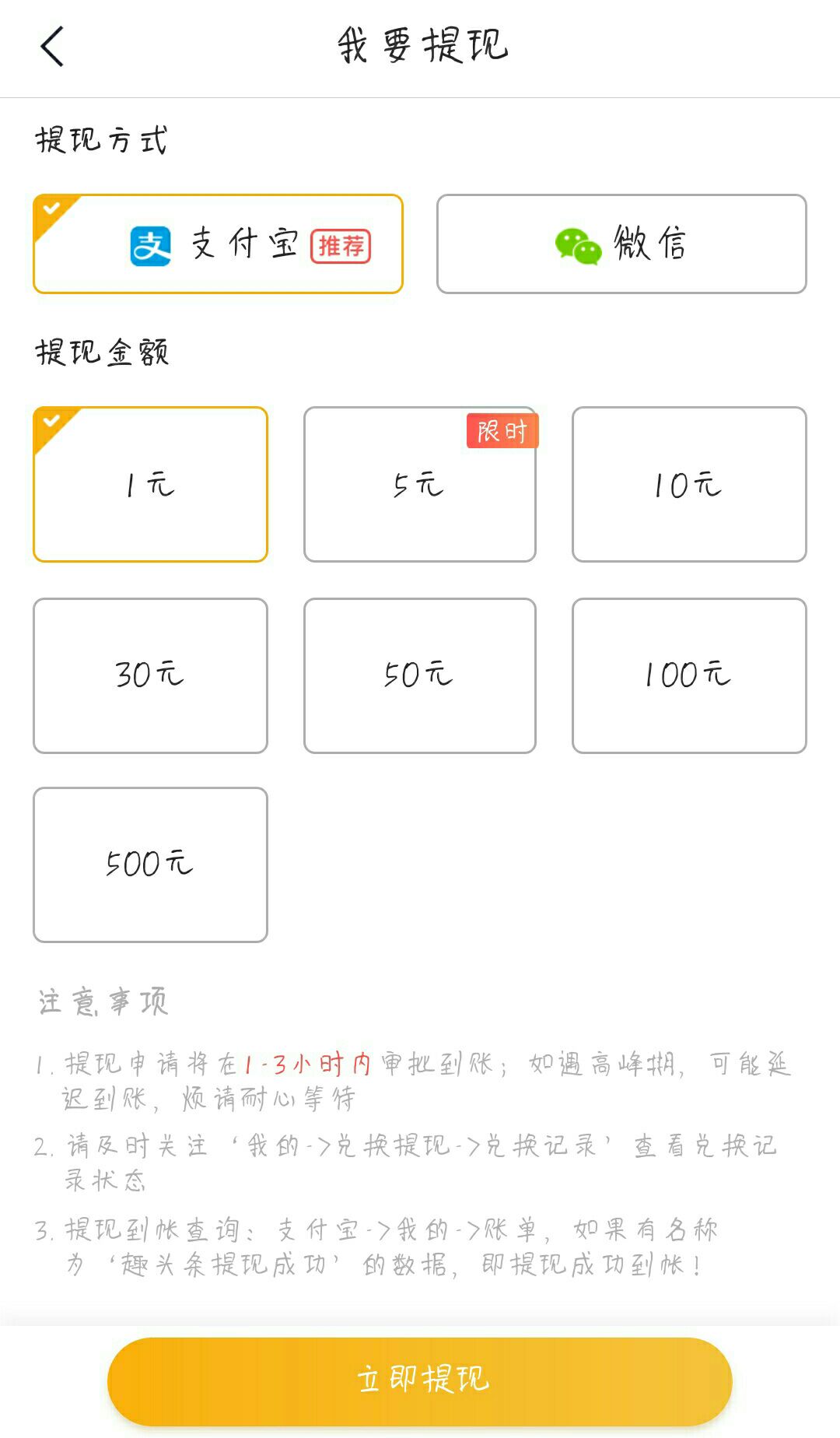Image resolution: width=840 pixels, height=1438 pixels.
Task: Select 支付宝 as the withdrawal method
Action: pos(218,244)
